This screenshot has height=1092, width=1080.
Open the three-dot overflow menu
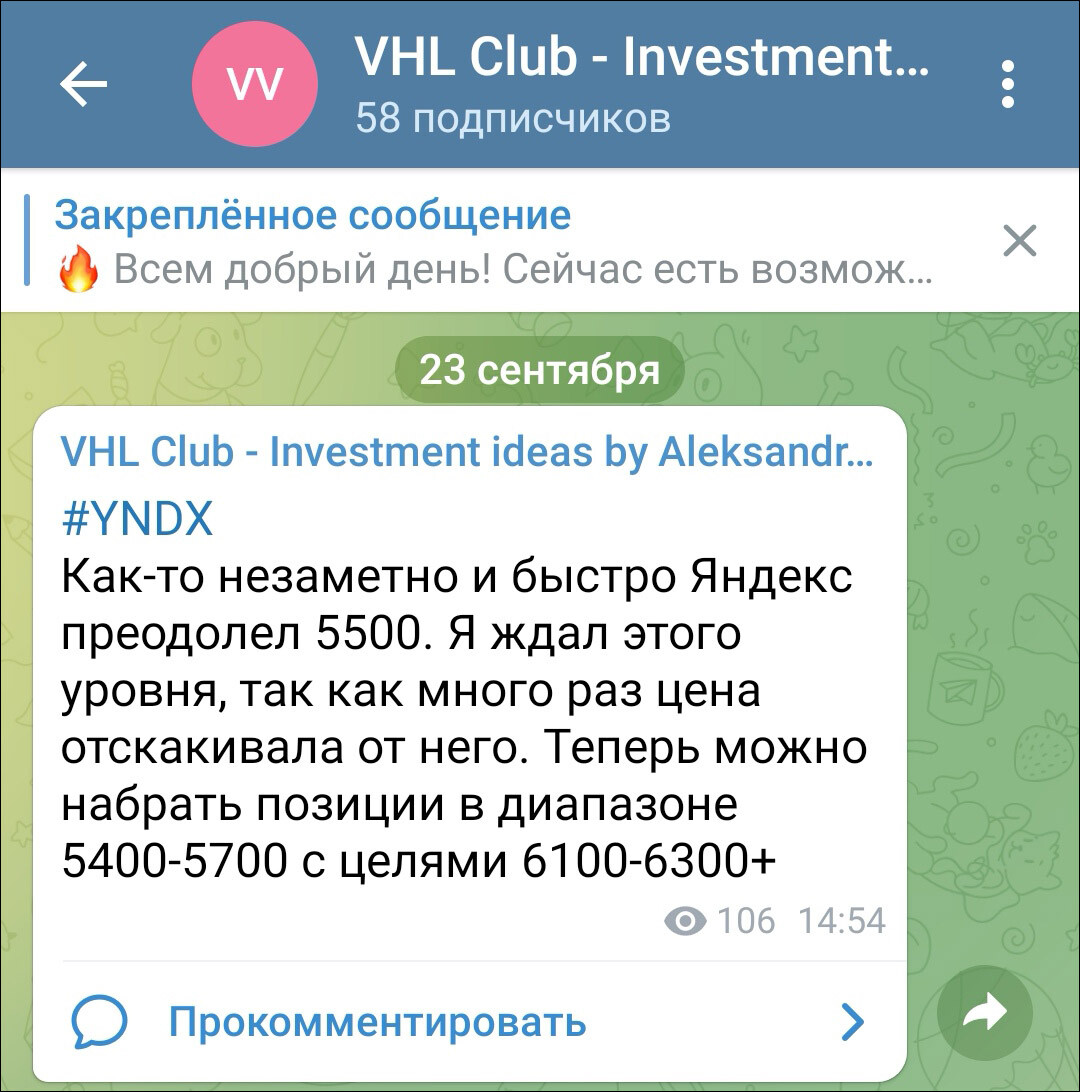click(1007, 85)
